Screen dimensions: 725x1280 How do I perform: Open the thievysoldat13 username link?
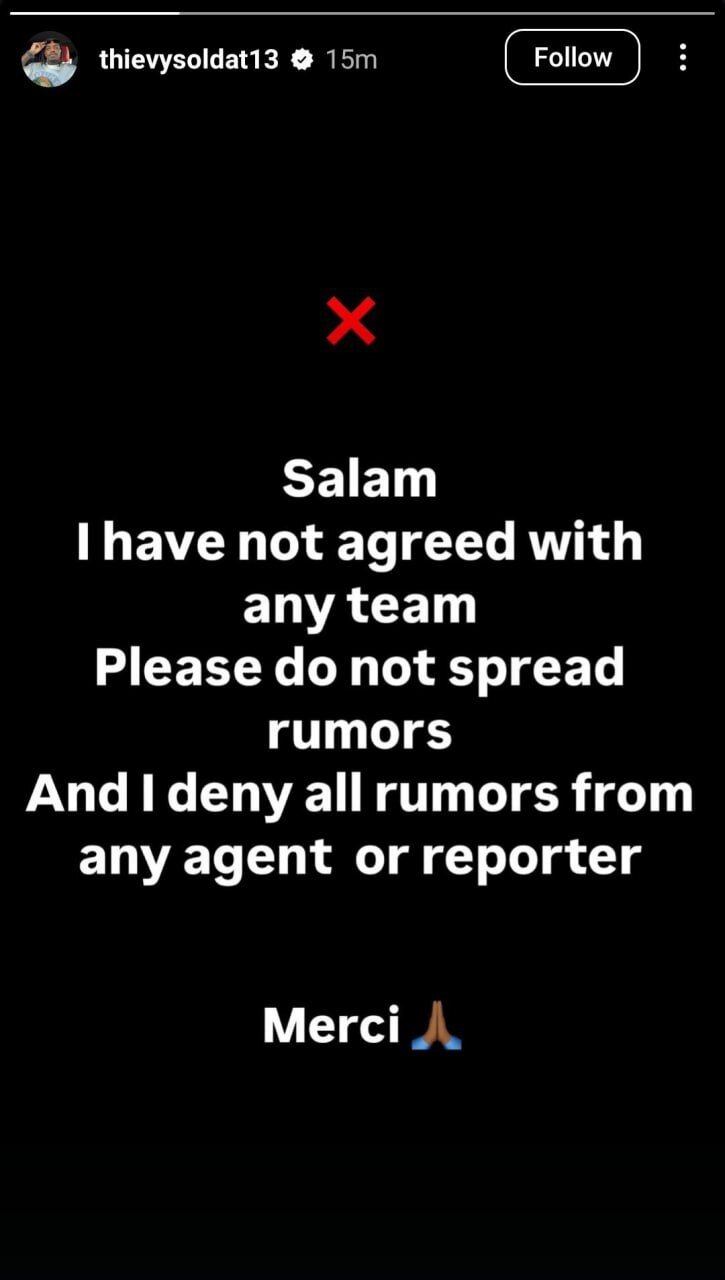pyautogui.click(x=189, y=59)
